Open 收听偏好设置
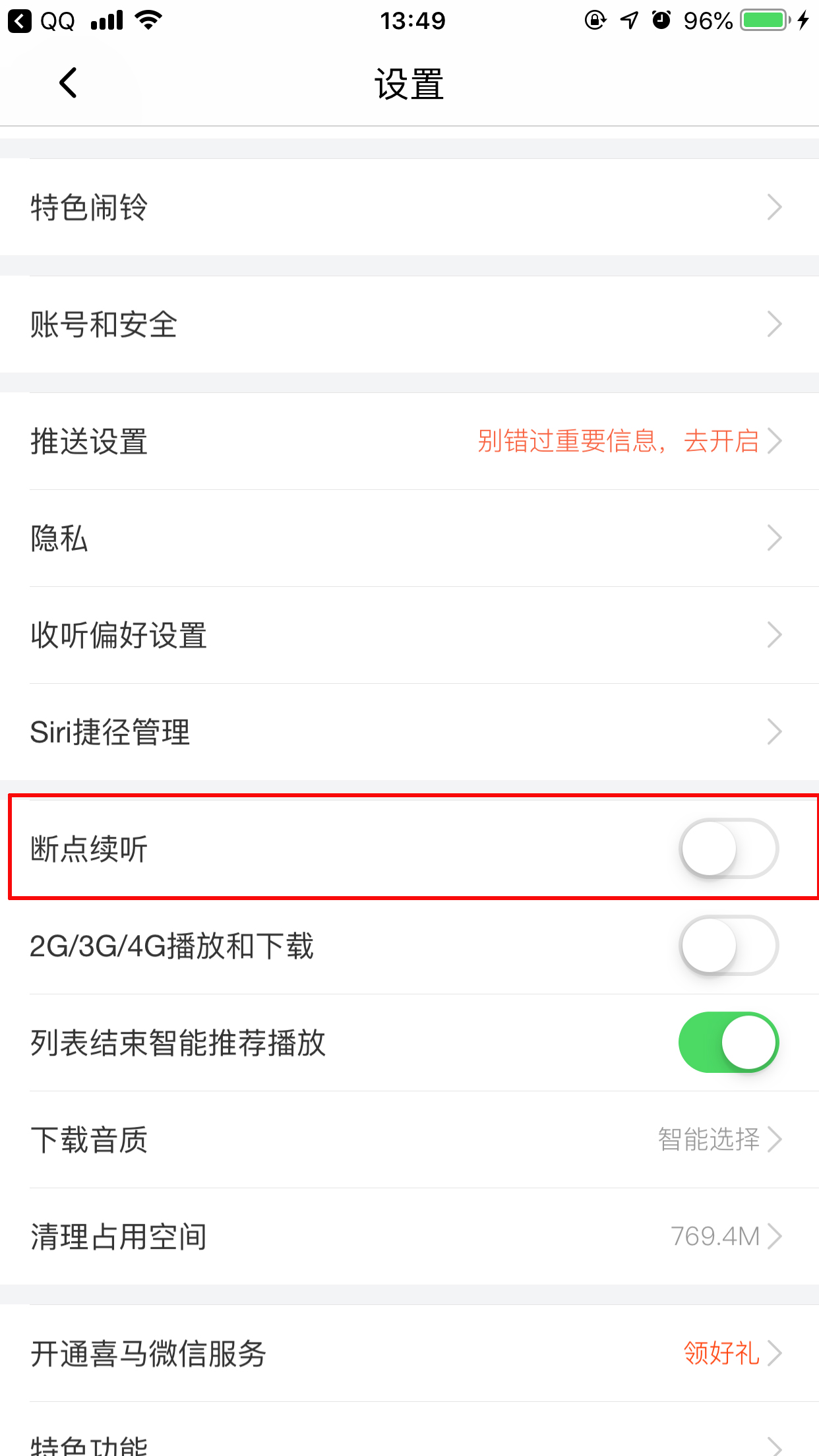This screenshot has height=1456, width=819. (409, 635)
